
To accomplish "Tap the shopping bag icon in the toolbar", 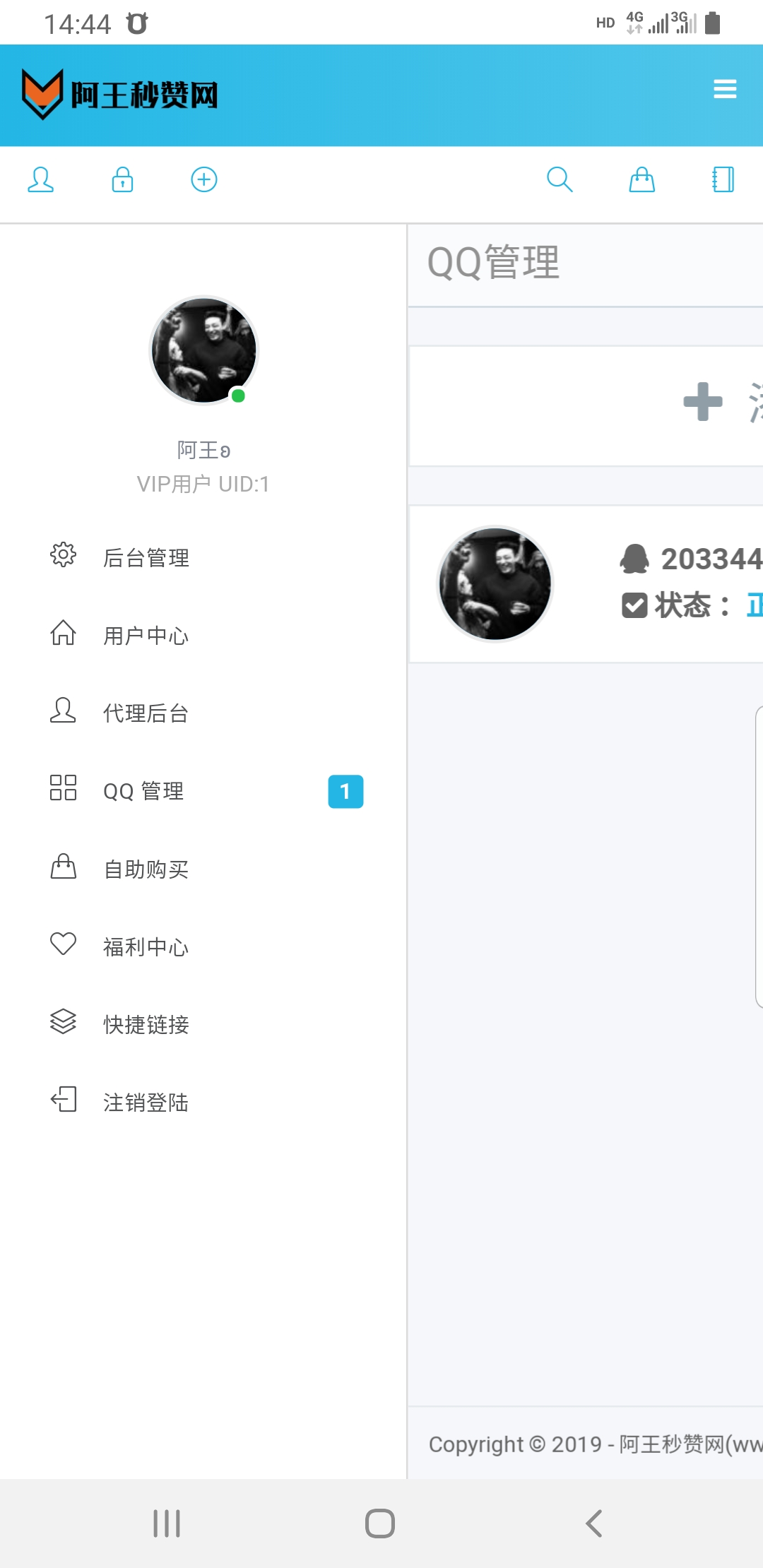I will (641, 179).
